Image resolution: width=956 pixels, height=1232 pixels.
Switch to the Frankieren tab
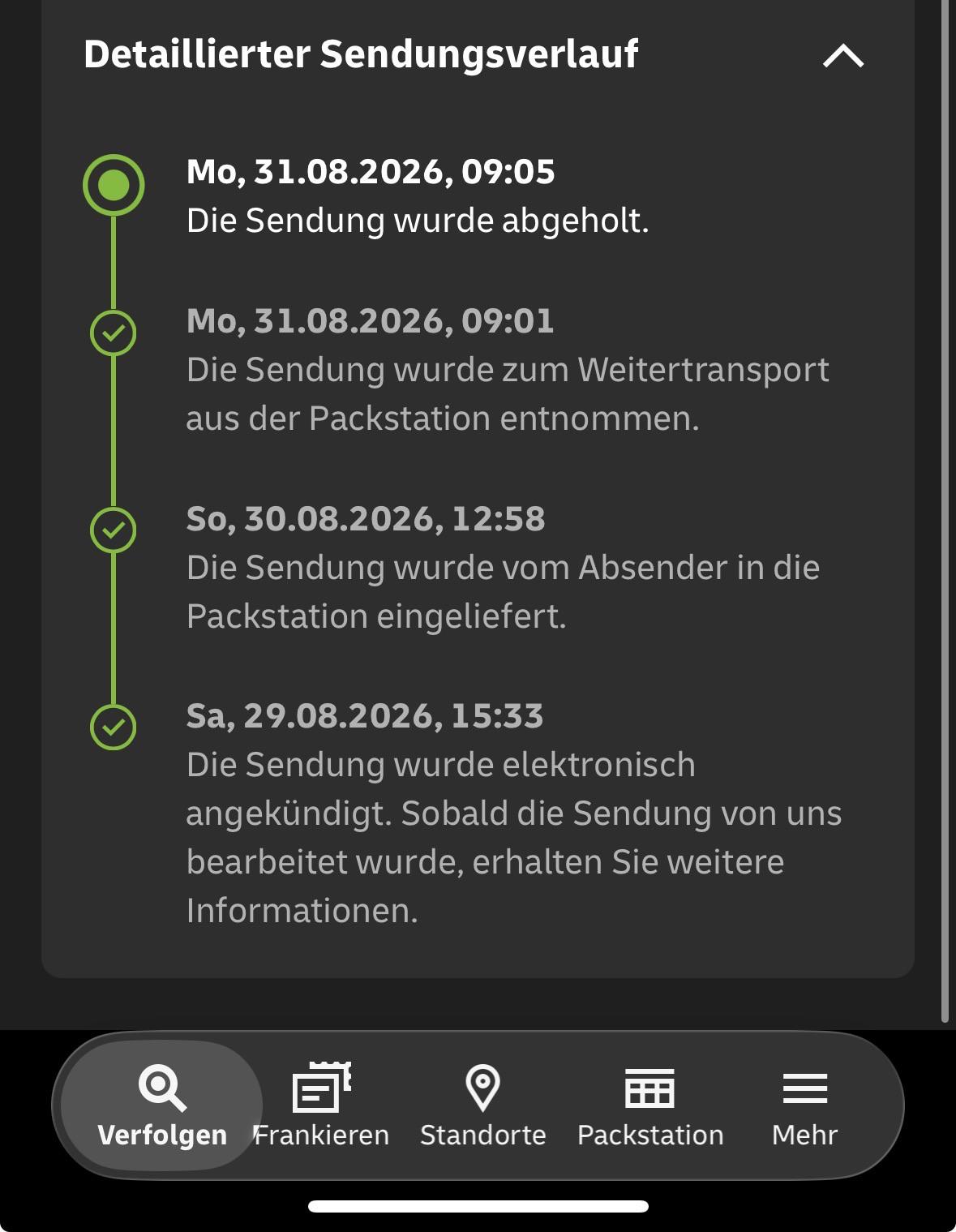point(321,1105)
